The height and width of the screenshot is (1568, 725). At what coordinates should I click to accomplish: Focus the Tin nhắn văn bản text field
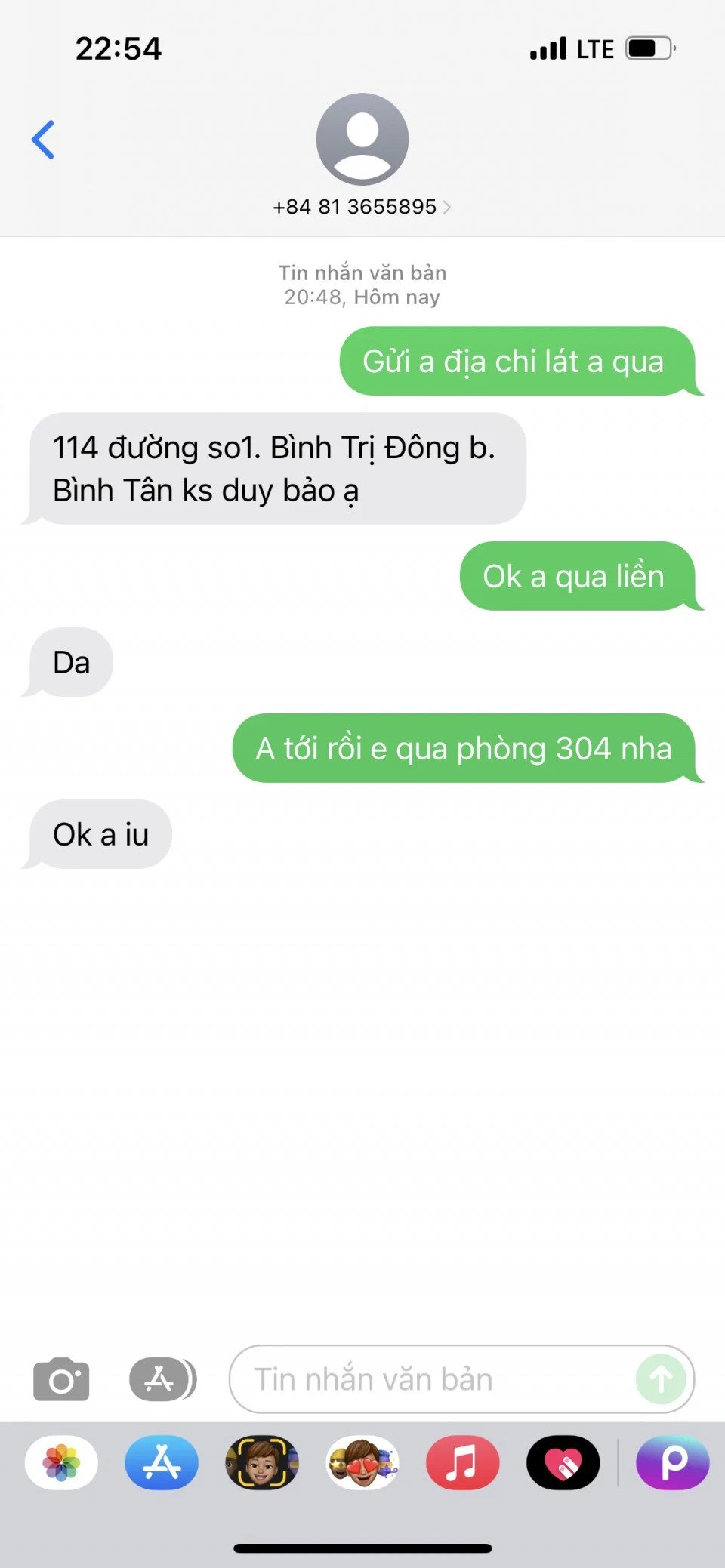[430, 1379]
